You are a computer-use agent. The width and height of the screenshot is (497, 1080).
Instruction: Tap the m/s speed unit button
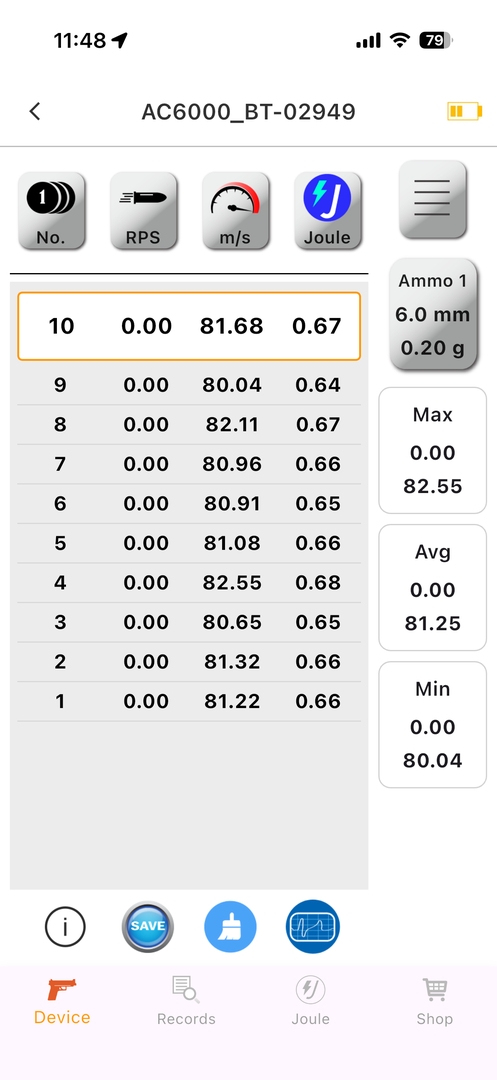(x=235, y=210)
